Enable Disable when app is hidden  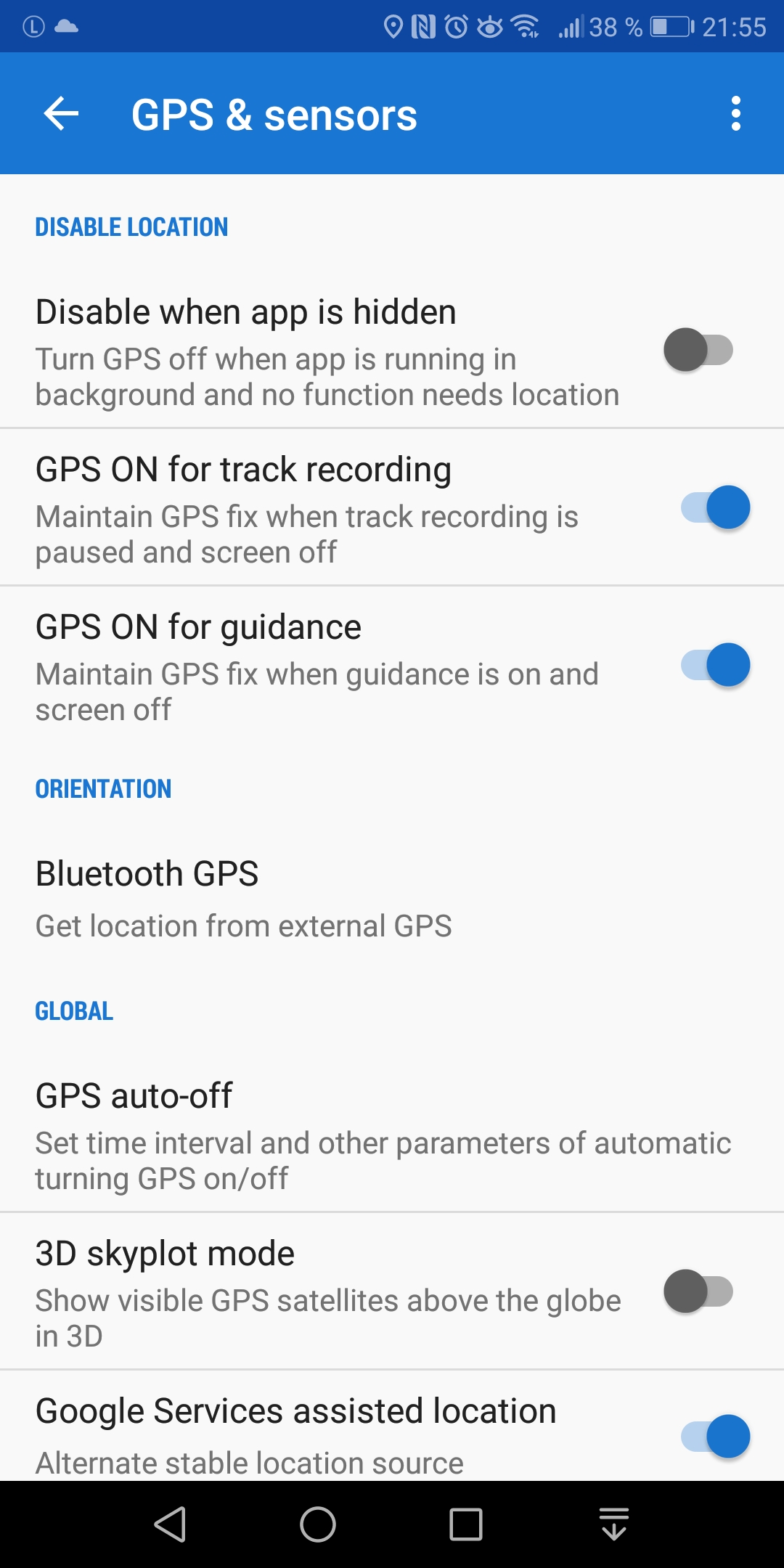(698, 350)
